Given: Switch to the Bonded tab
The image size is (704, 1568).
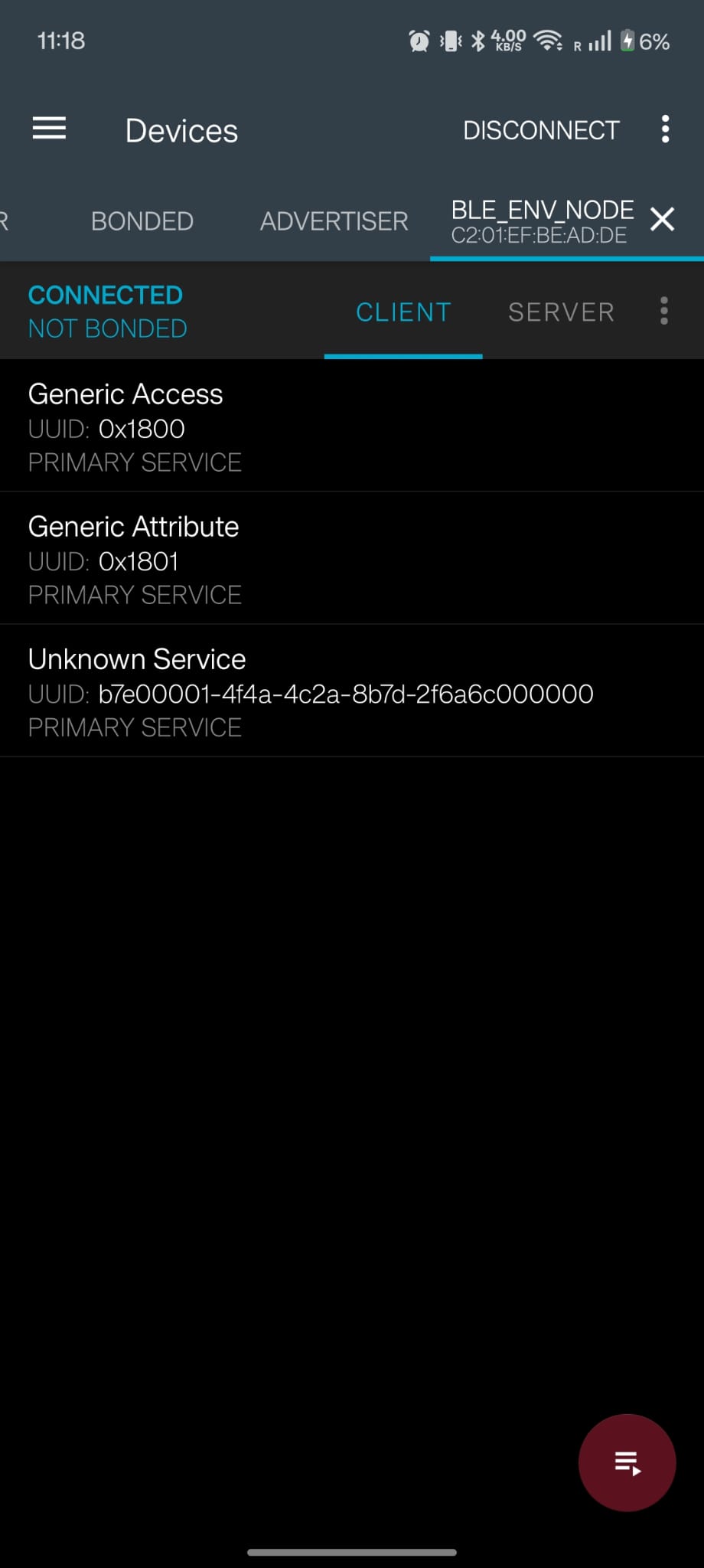Looking at the screenshot, I should click(142, 221).
